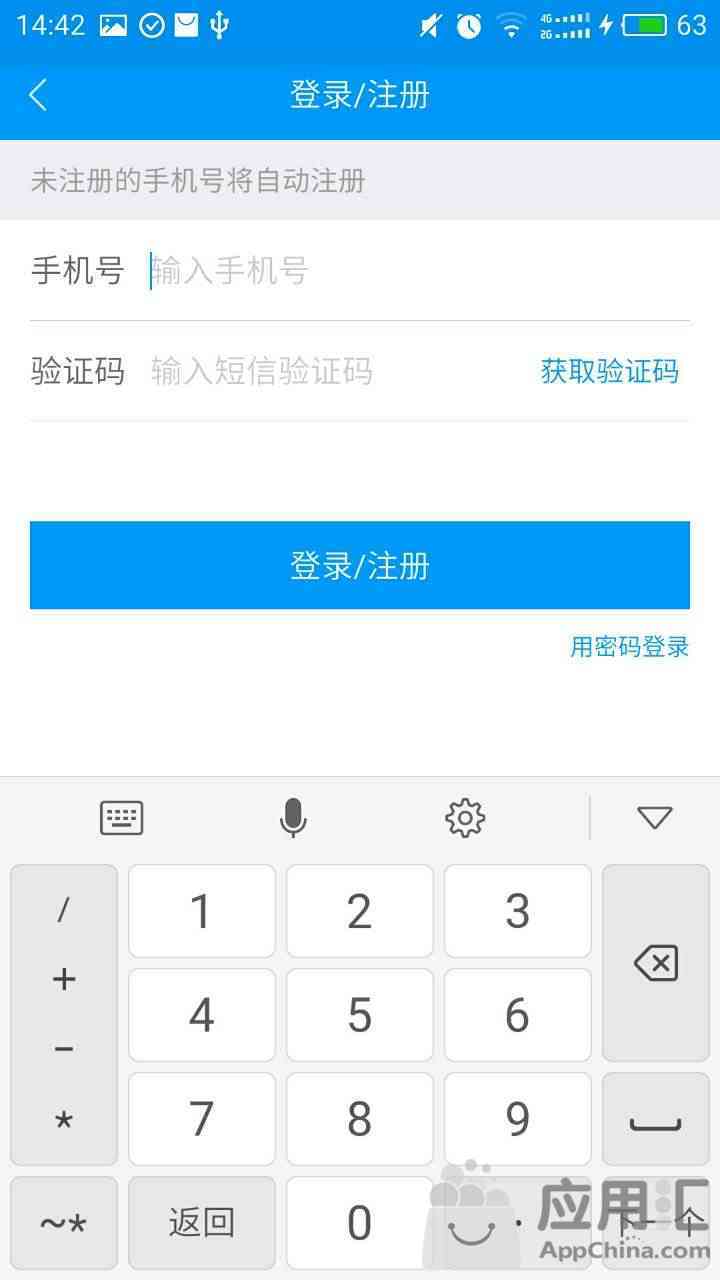Tap the blue 登录/注册 button
Screen dimensions: 720x1280
[360, 565]
